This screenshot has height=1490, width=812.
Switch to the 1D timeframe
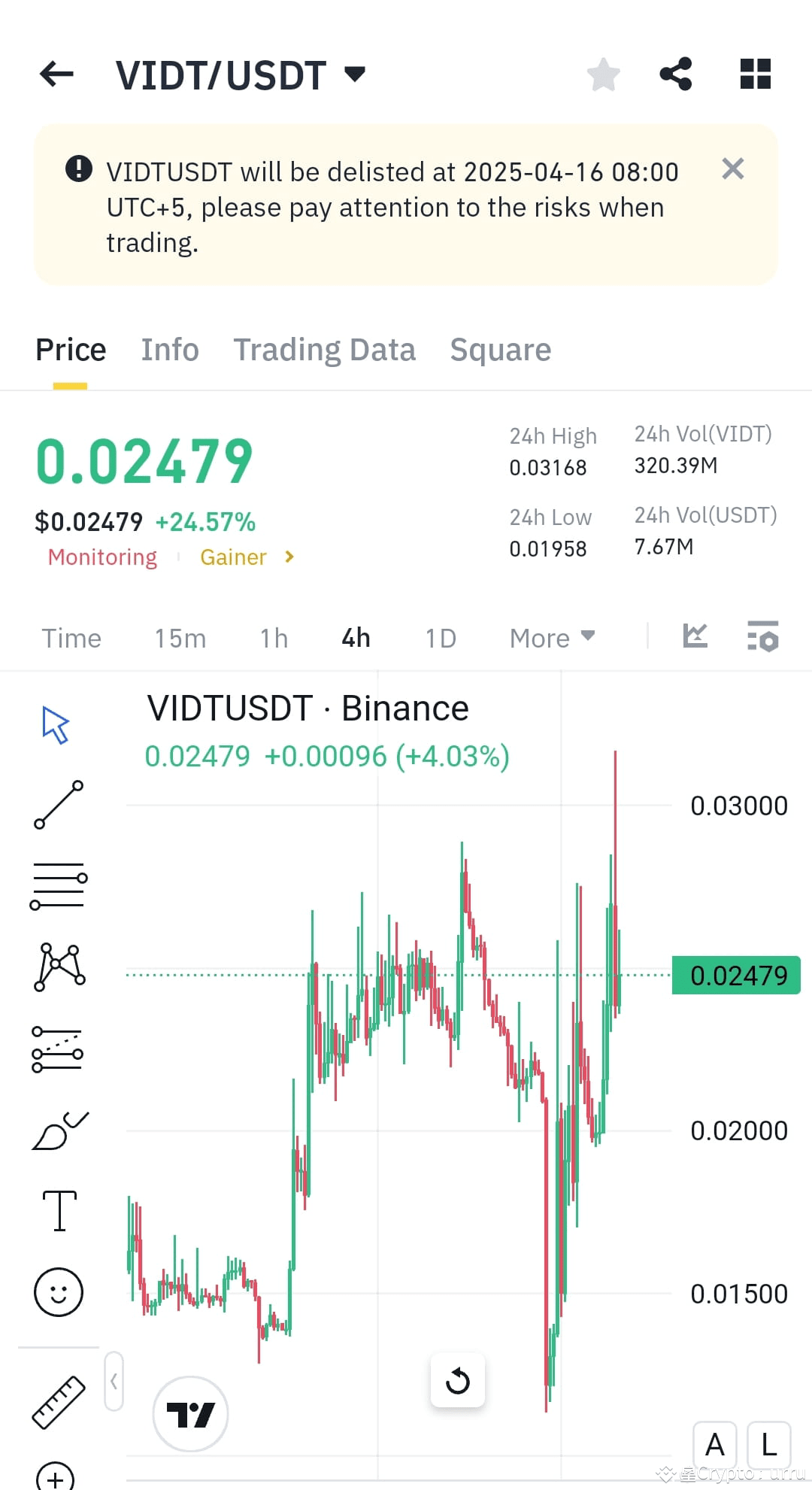click(440, 637)
